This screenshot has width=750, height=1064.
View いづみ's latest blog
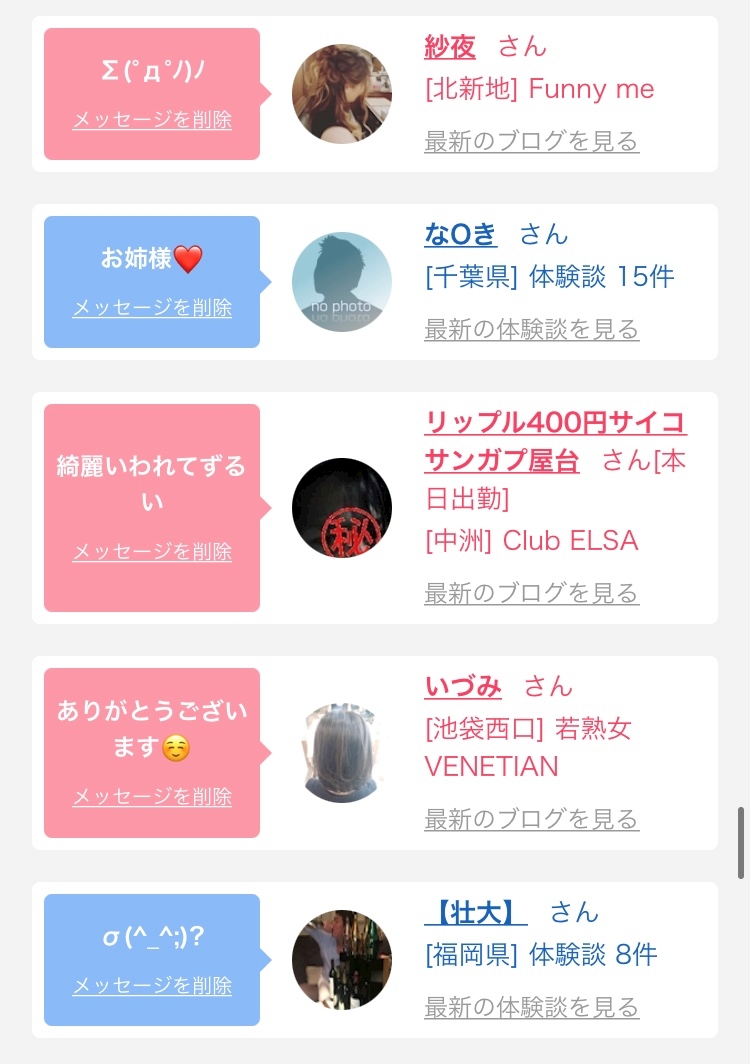(531, 820)
